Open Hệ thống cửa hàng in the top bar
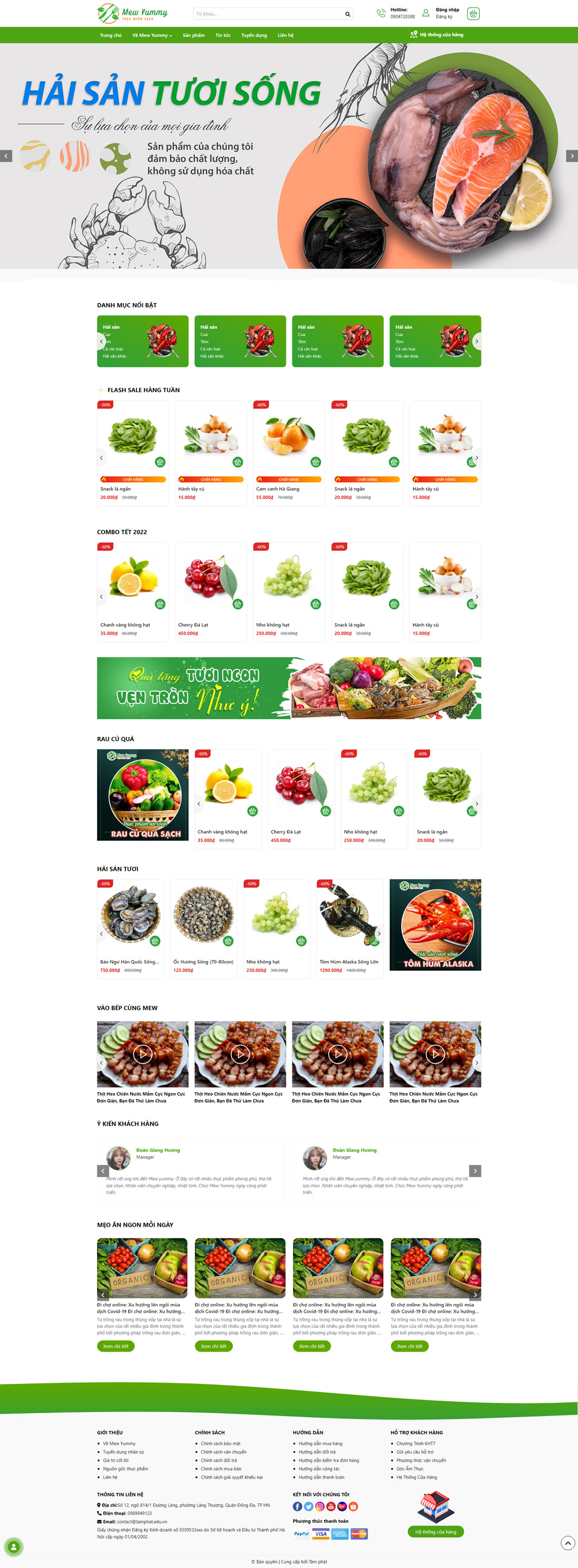 [441, 35]
